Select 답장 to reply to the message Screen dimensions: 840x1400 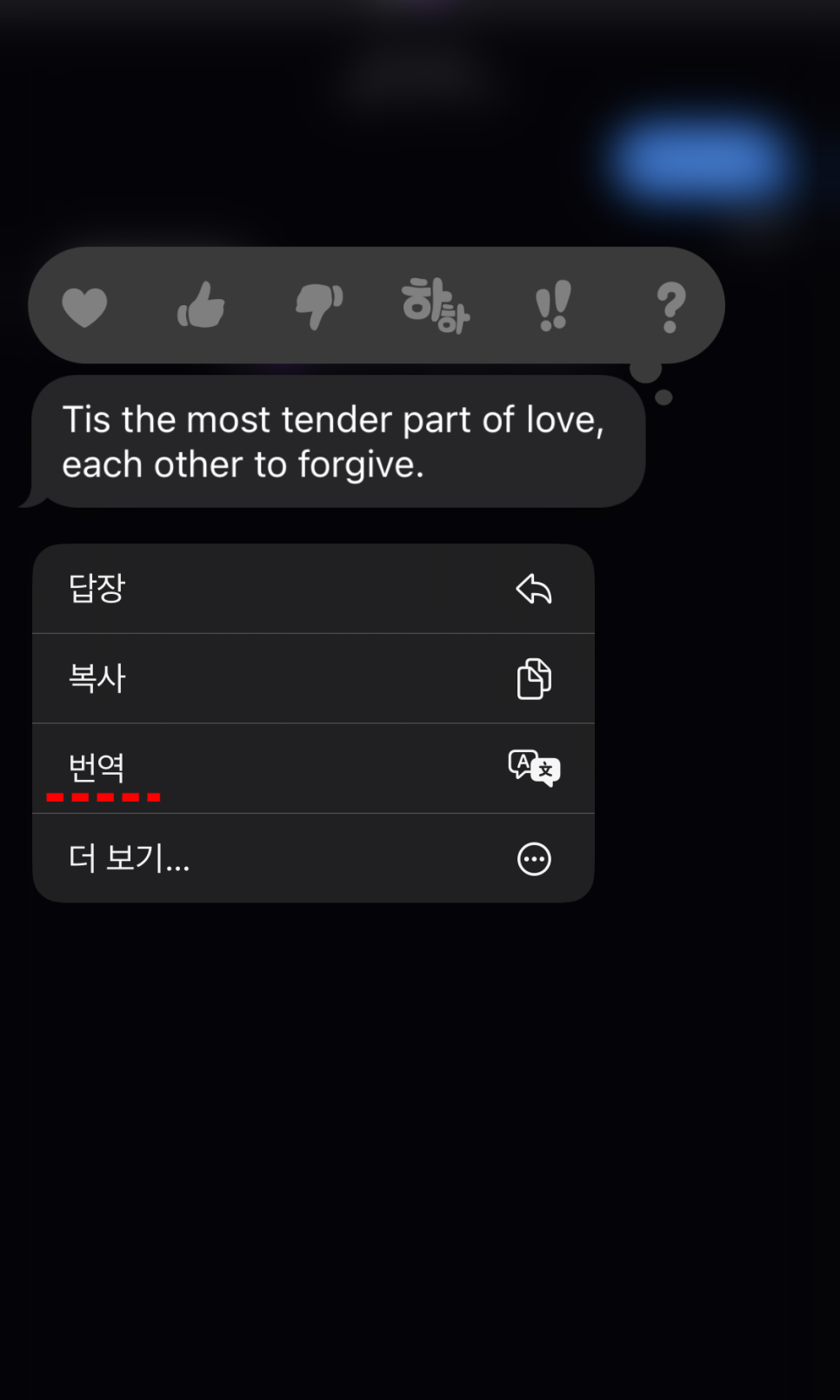coord(313,590)
